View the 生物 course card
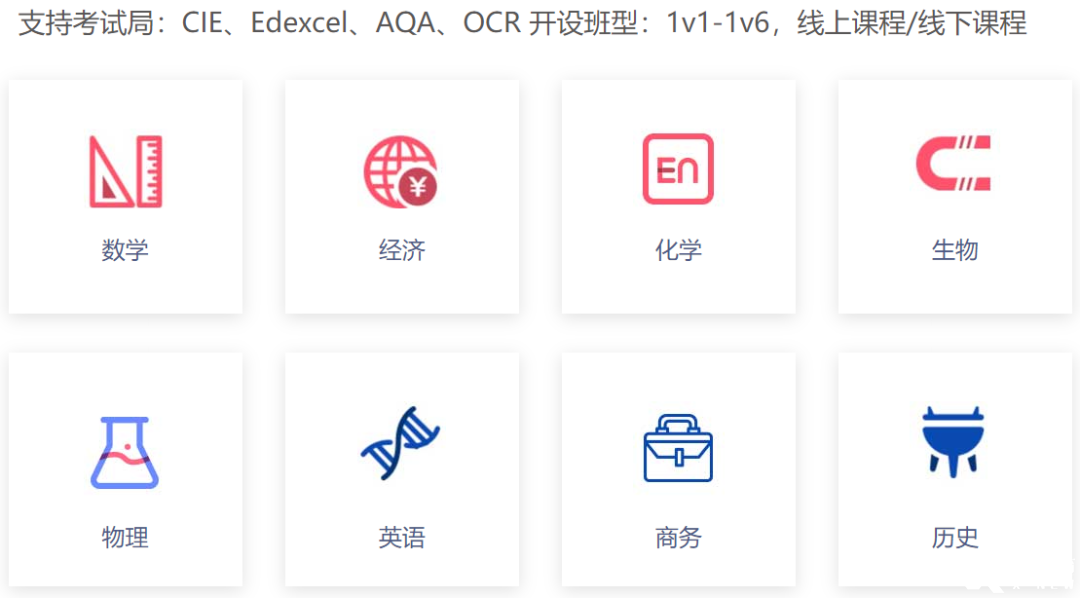1080x598 pixels. pos(955,197)
